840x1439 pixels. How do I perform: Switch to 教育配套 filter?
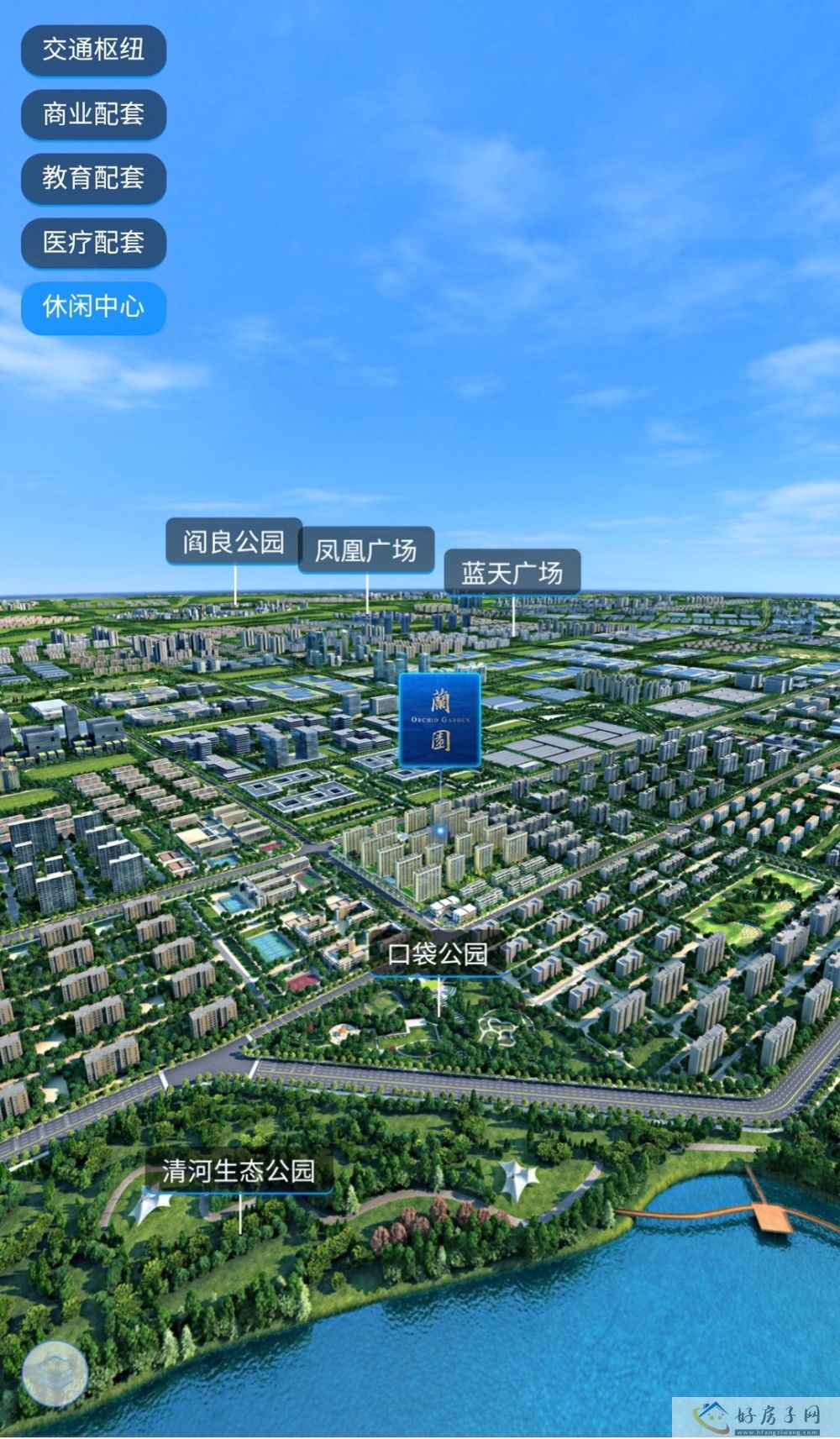pos(93,178)
